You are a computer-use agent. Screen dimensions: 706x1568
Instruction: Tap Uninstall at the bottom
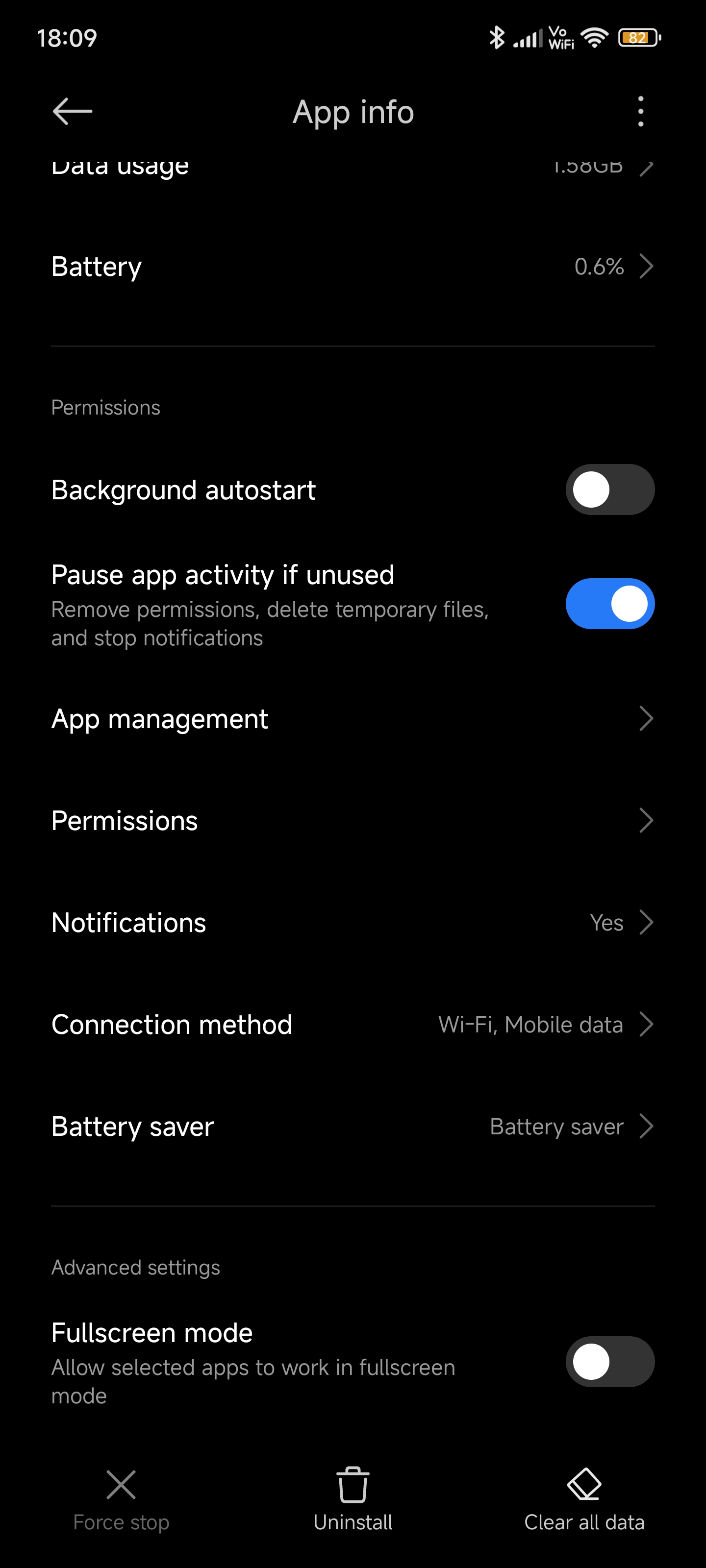tap(353, 1499)
